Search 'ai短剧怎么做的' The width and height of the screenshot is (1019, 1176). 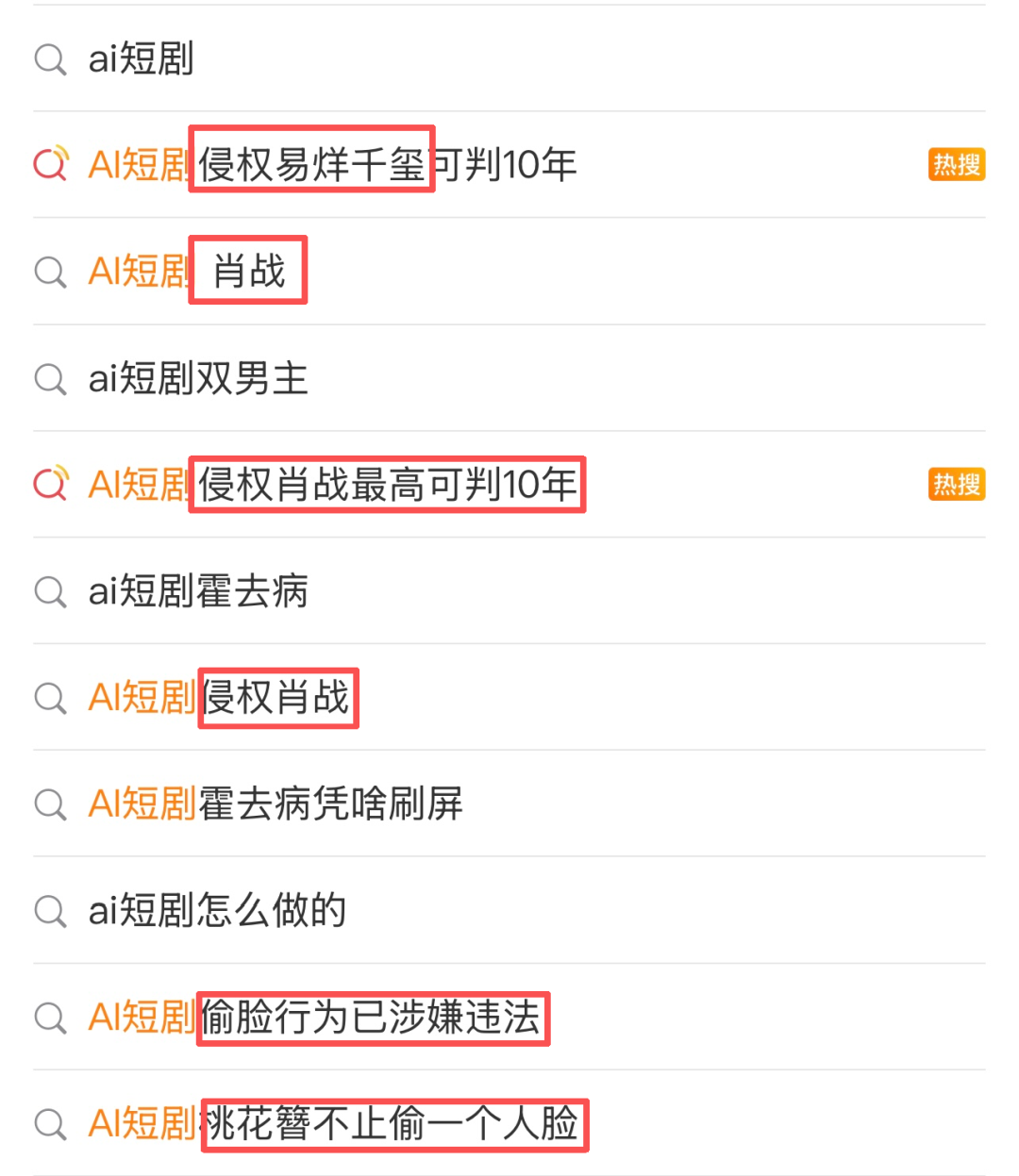tap(217, 911)
